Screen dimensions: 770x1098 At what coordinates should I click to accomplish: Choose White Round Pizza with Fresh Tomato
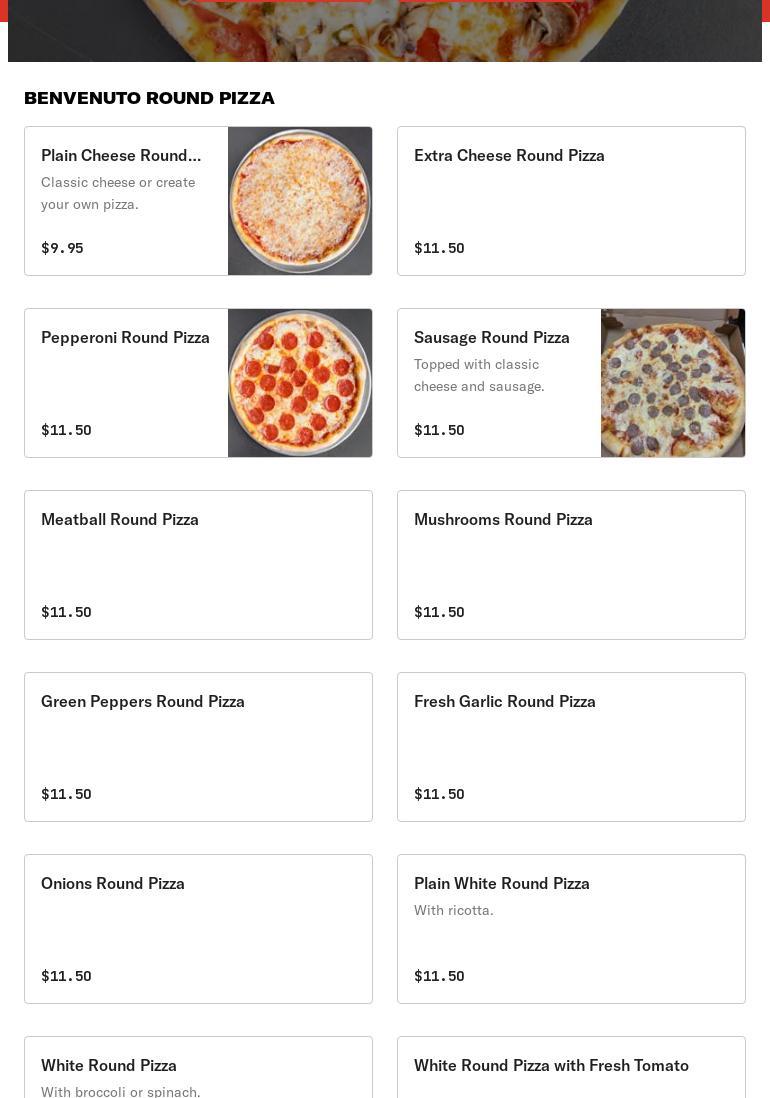tap(571, 1068)
